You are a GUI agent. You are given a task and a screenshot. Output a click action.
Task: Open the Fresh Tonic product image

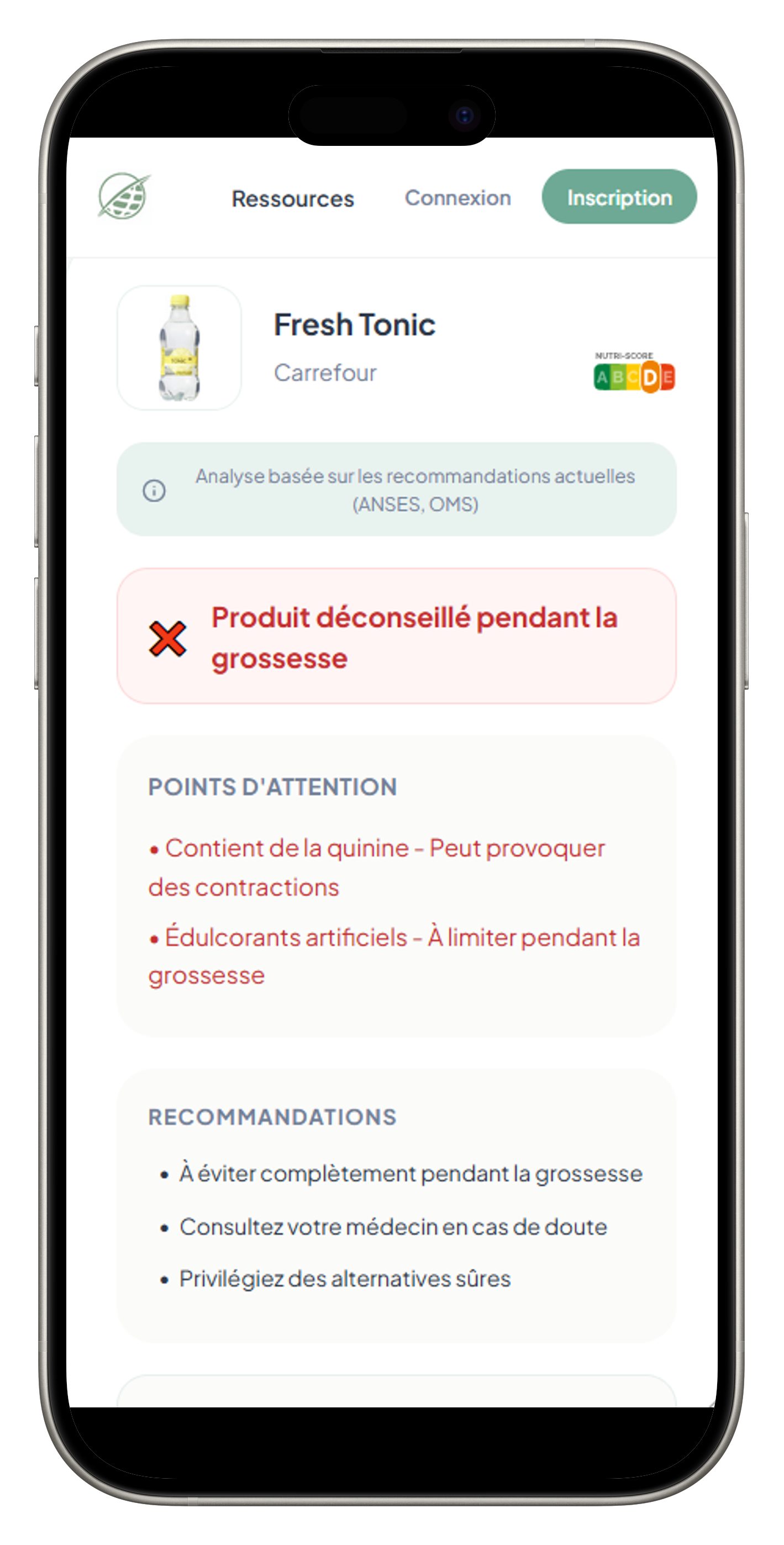coord(179,348)
